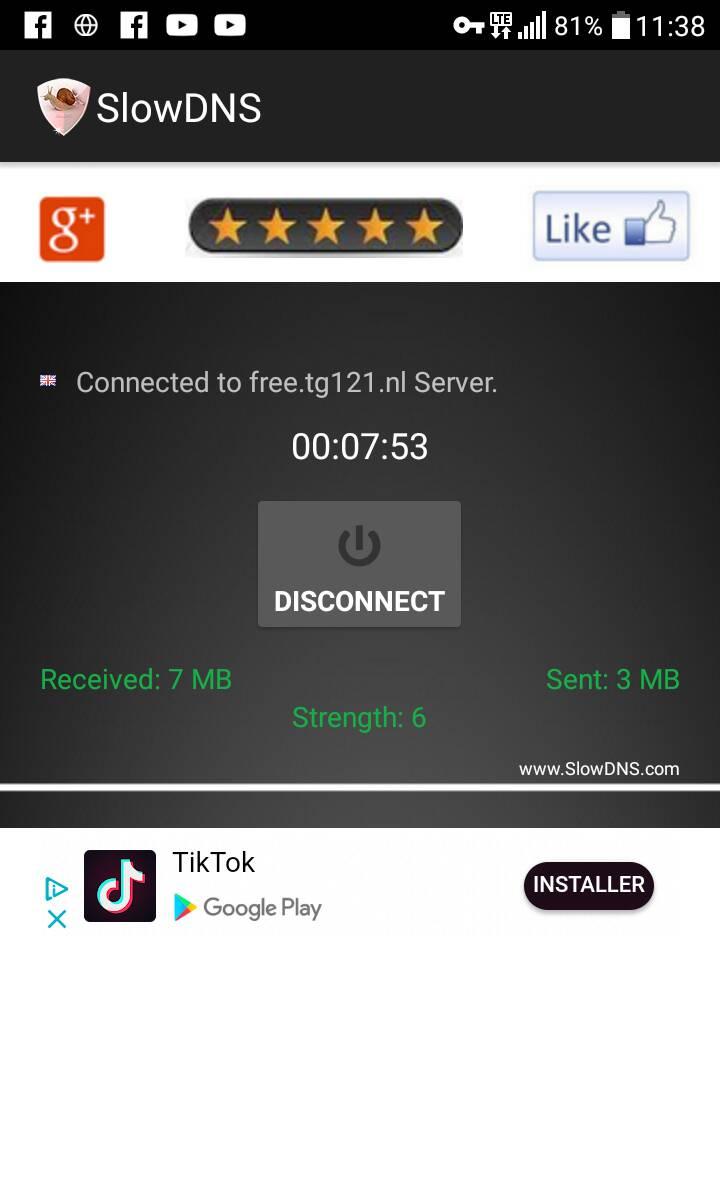Rate the app with five stars
Viewport: 720px width, 1188px height.
click(x=325, y=227)
